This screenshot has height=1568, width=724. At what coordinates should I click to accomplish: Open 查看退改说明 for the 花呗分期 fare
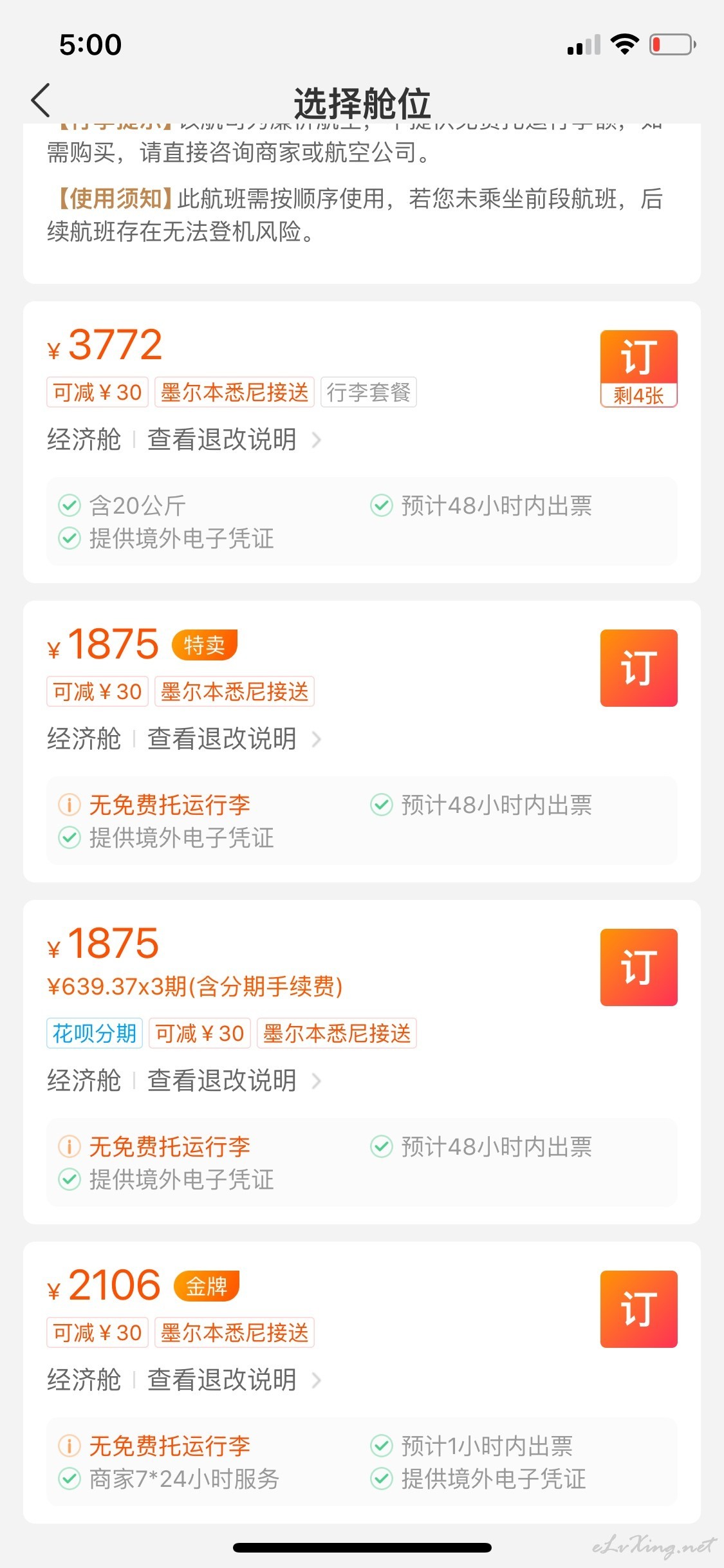click(x=234, y=1081)
